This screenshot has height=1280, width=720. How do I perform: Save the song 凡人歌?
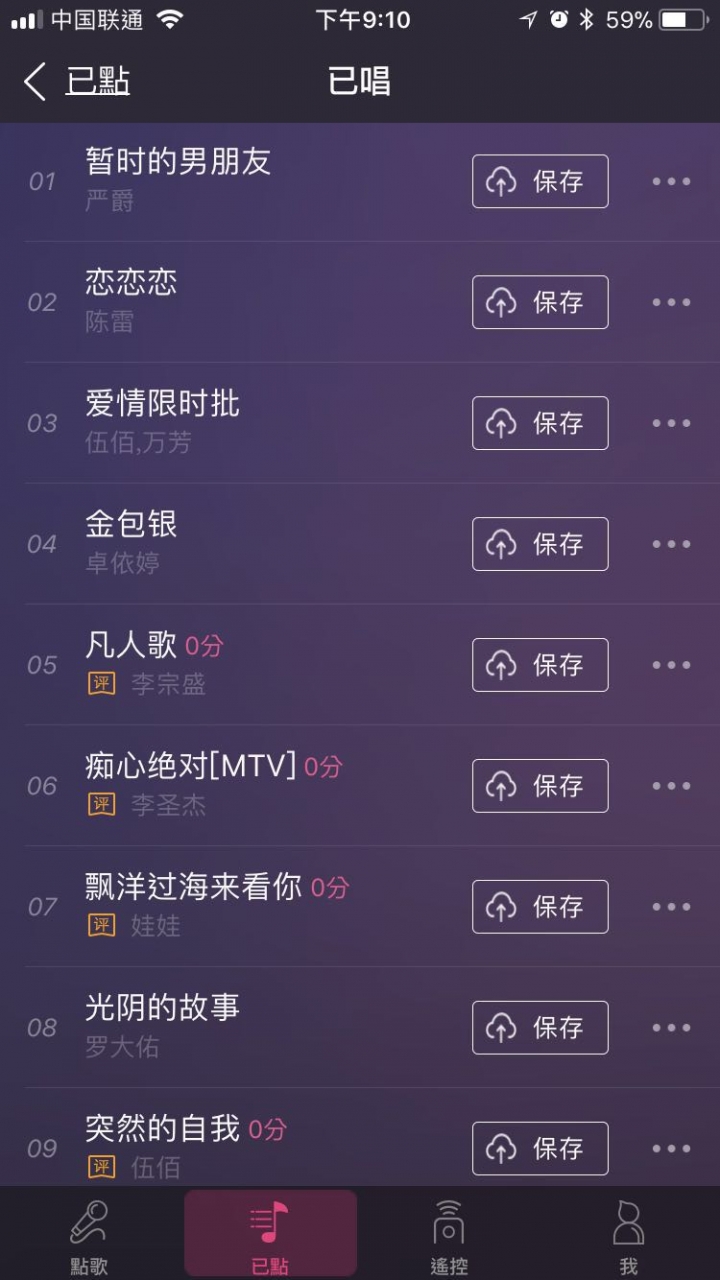[x=540, y=665]
